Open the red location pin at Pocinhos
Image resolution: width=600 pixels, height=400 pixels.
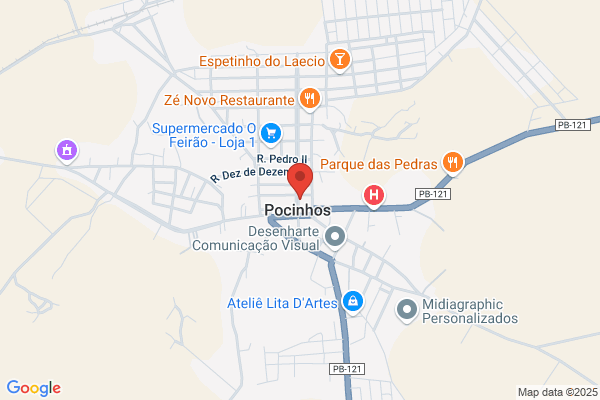click(300, 181)
